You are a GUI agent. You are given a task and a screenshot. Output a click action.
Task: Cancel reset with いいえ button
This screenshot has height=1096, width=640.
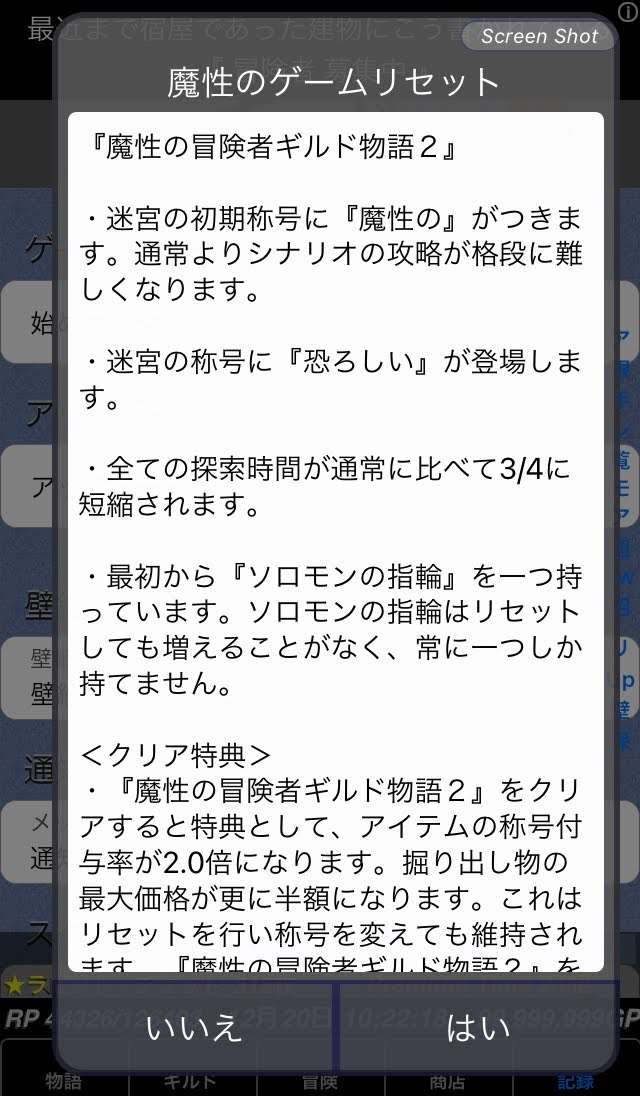pyautogui.click(x=194, y=1027)
